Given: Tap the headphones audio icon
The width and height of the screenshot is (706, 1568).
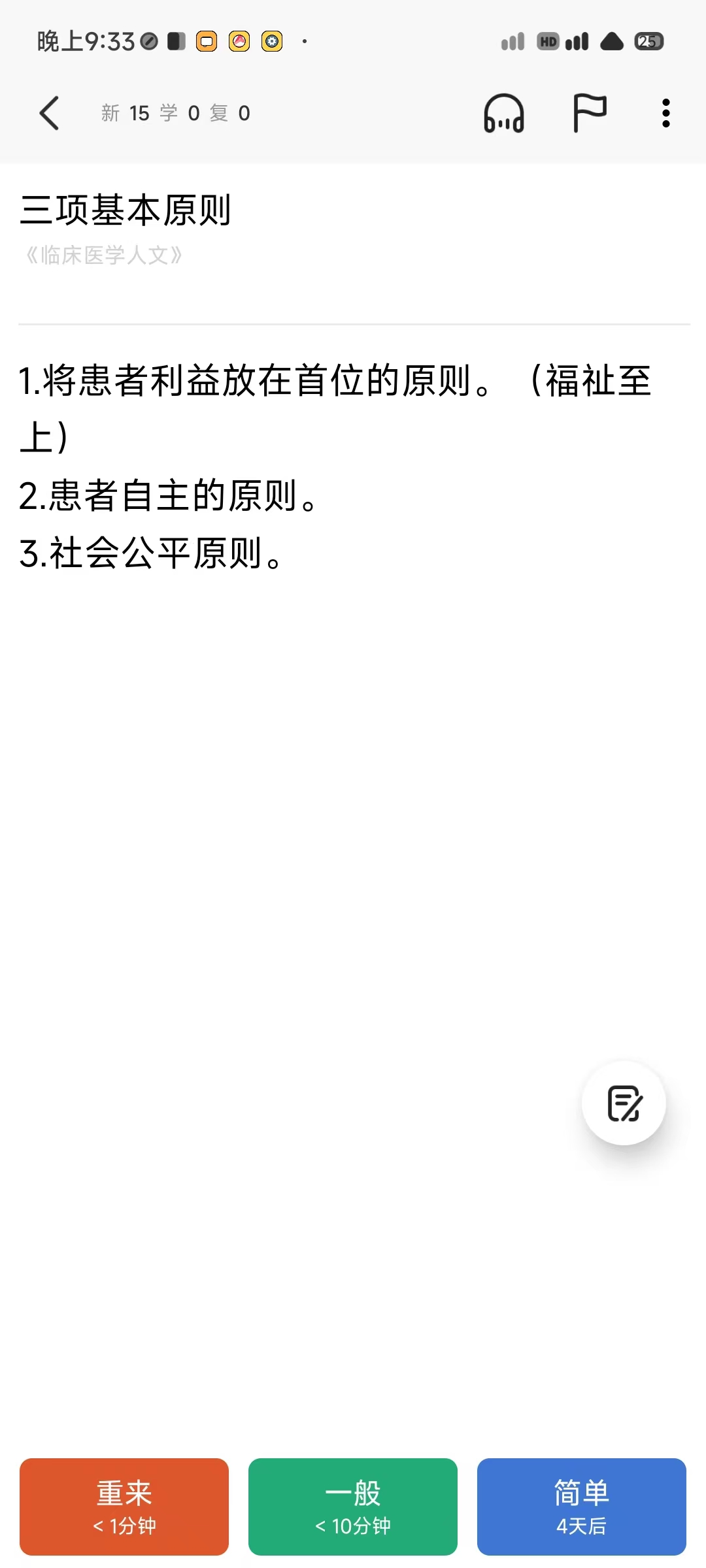Looking at the screenshot, I should pos(503,113).
